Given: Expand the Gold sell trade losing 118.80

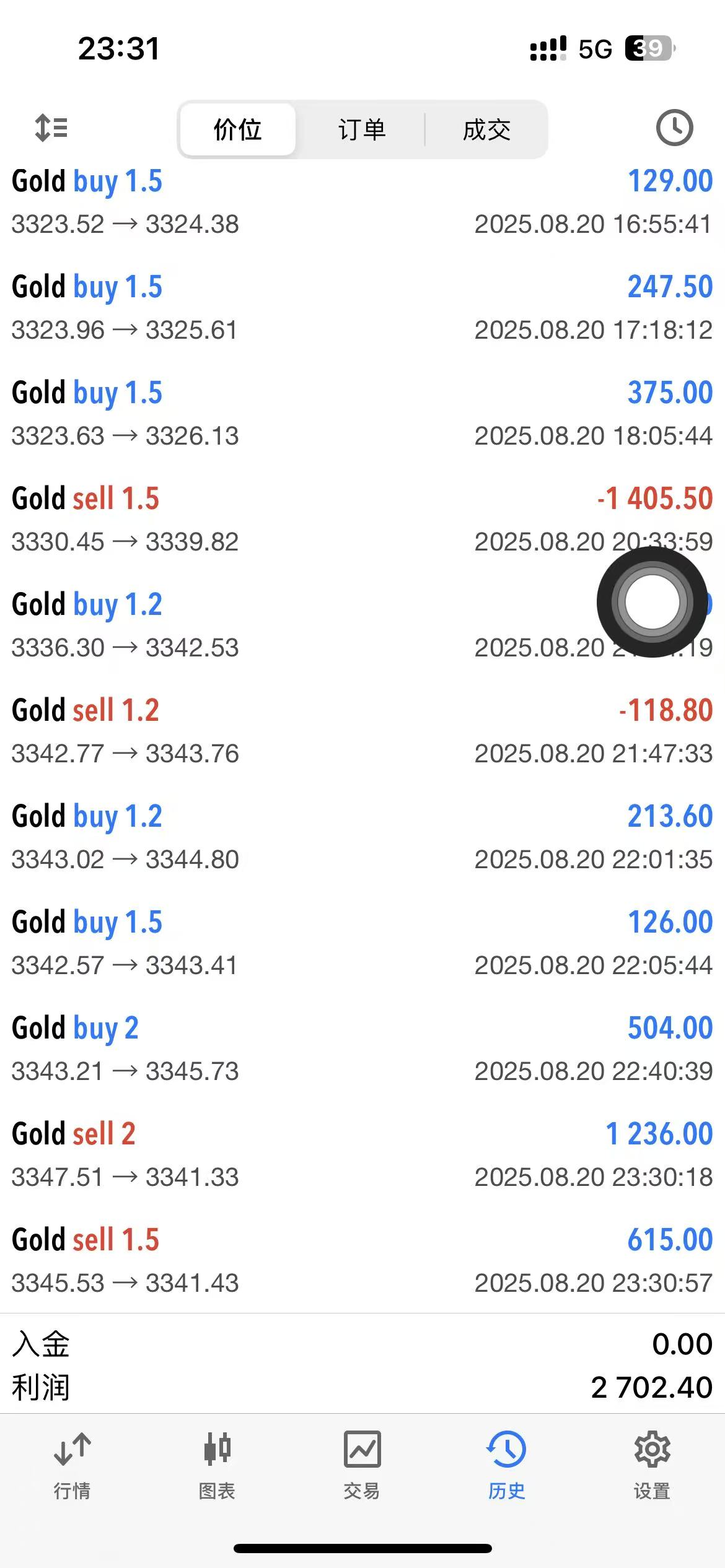Looking at the screenshot, I should tap(362, 731).
